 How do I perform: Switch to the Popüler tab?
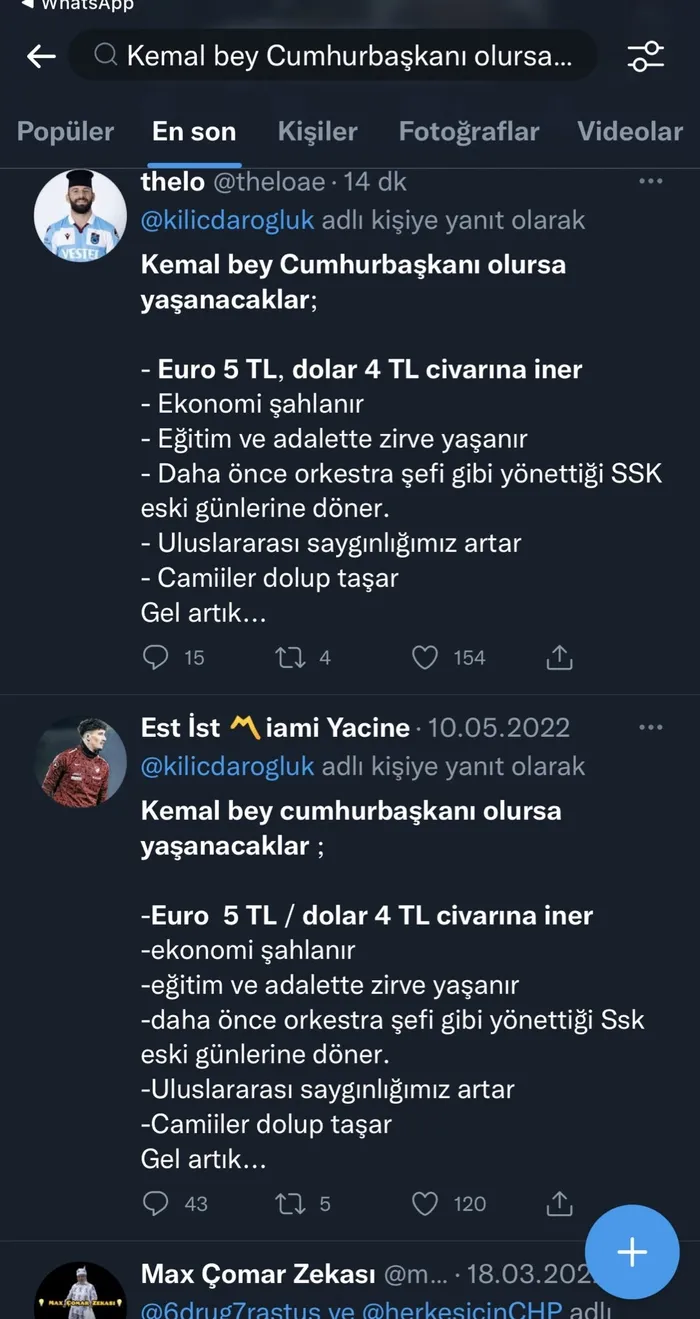pos(66,131)
